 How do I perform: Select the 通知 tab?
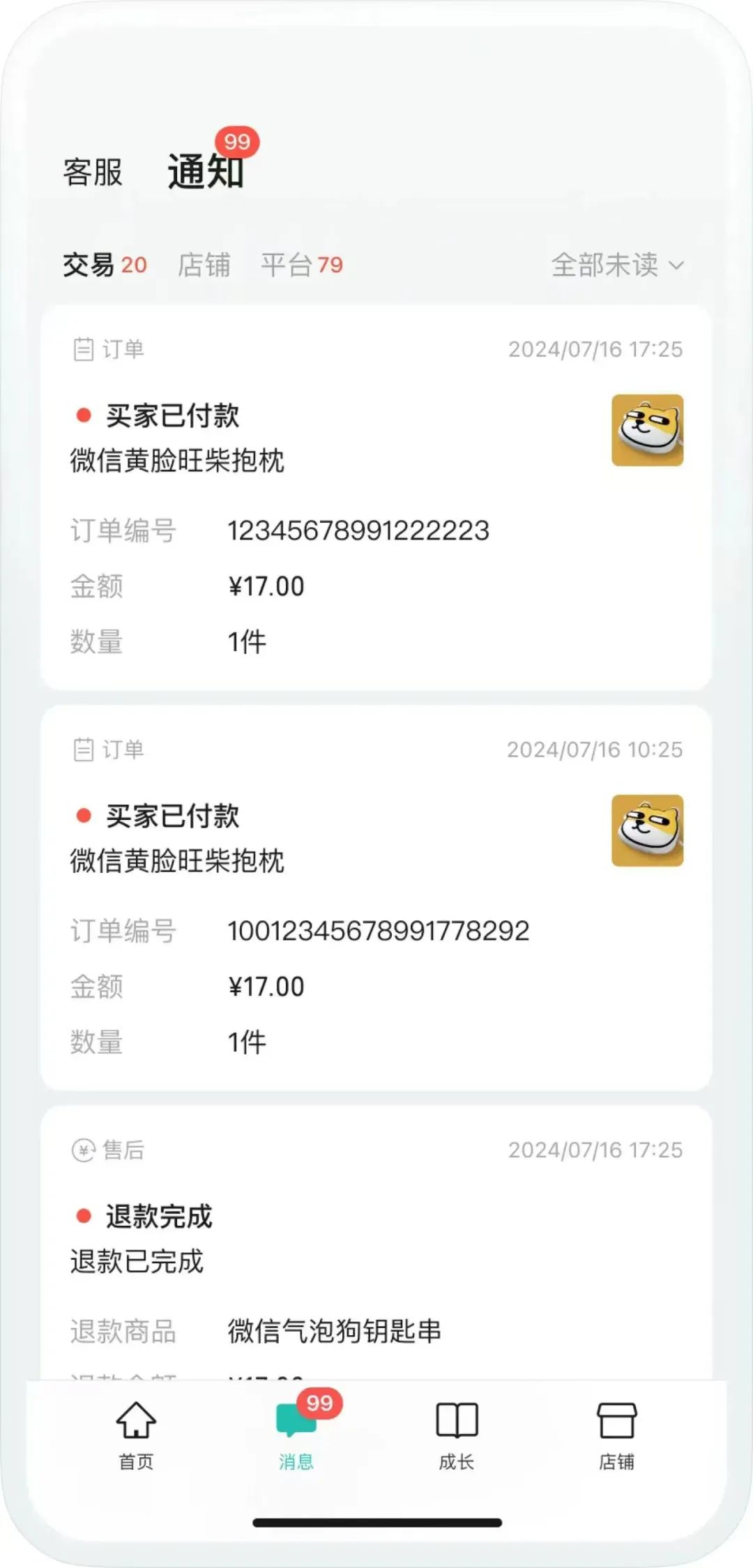(206, 172)
